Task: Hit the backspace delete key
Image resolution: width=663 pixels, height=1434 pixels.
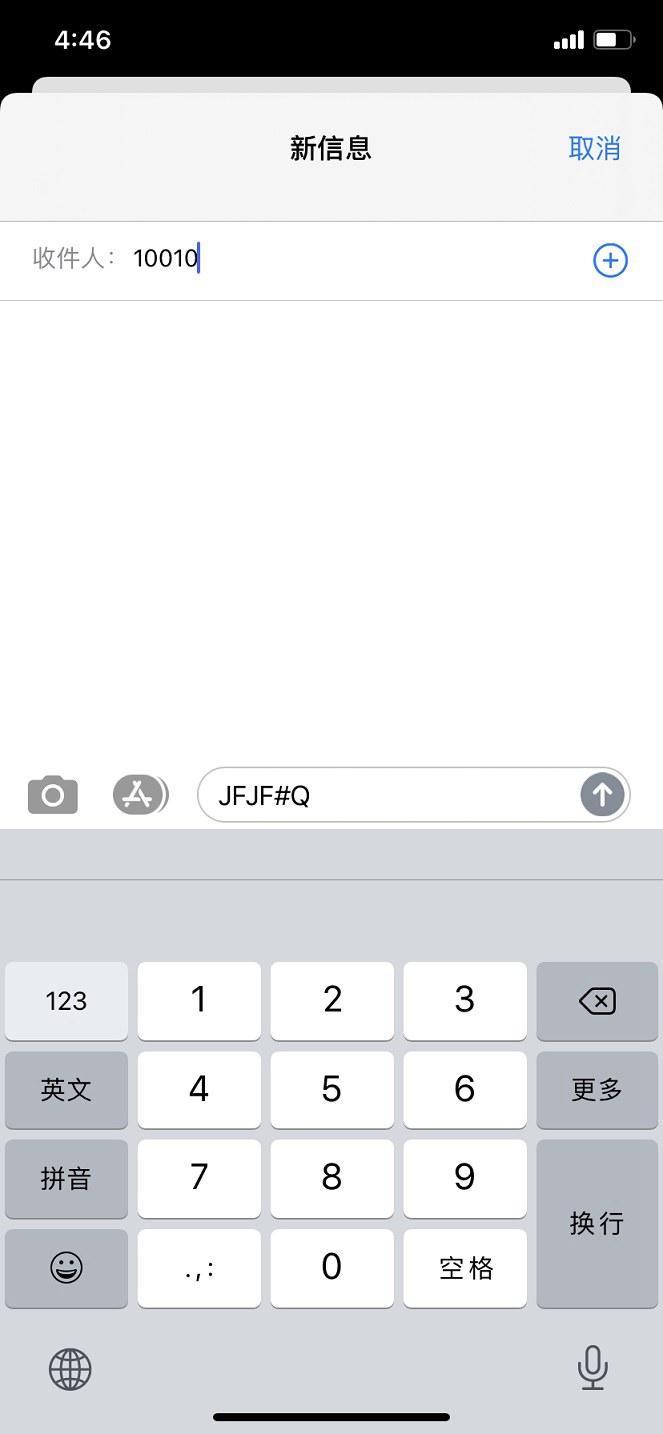Action: tap(597, 1000)
